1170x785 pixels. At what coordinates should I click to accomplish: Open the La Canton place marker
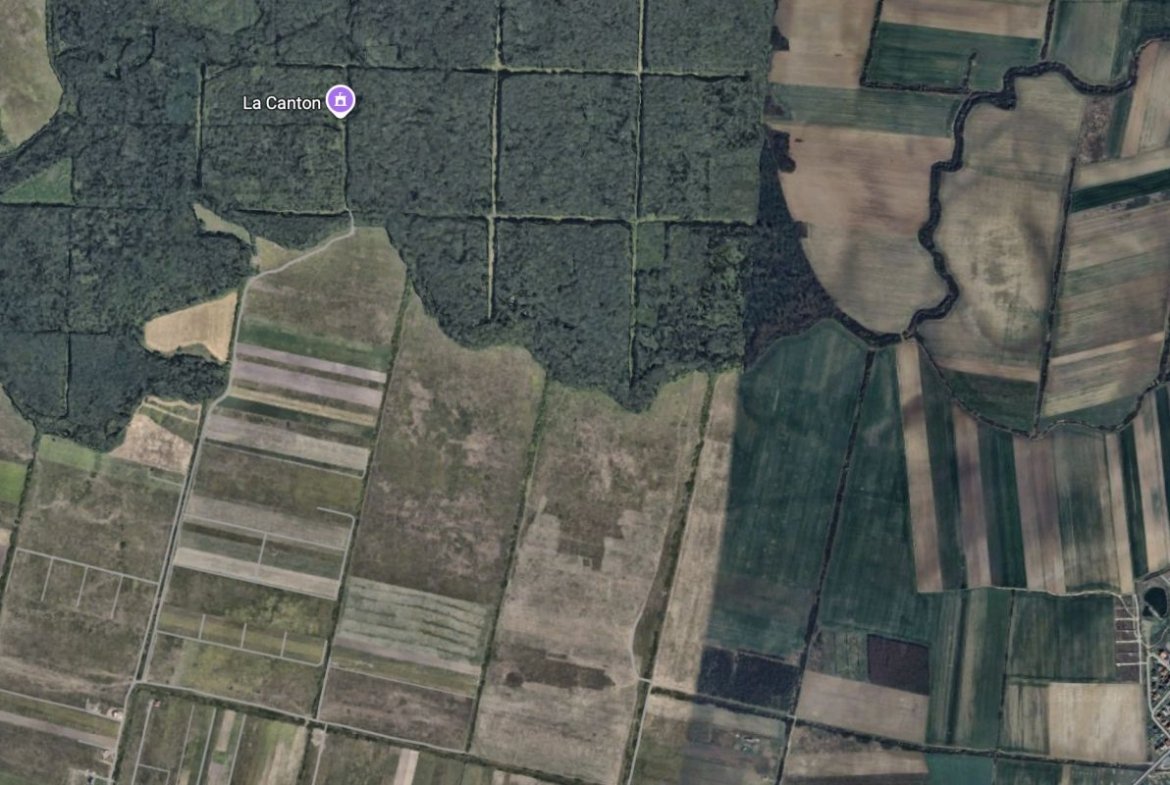(341, 100)
